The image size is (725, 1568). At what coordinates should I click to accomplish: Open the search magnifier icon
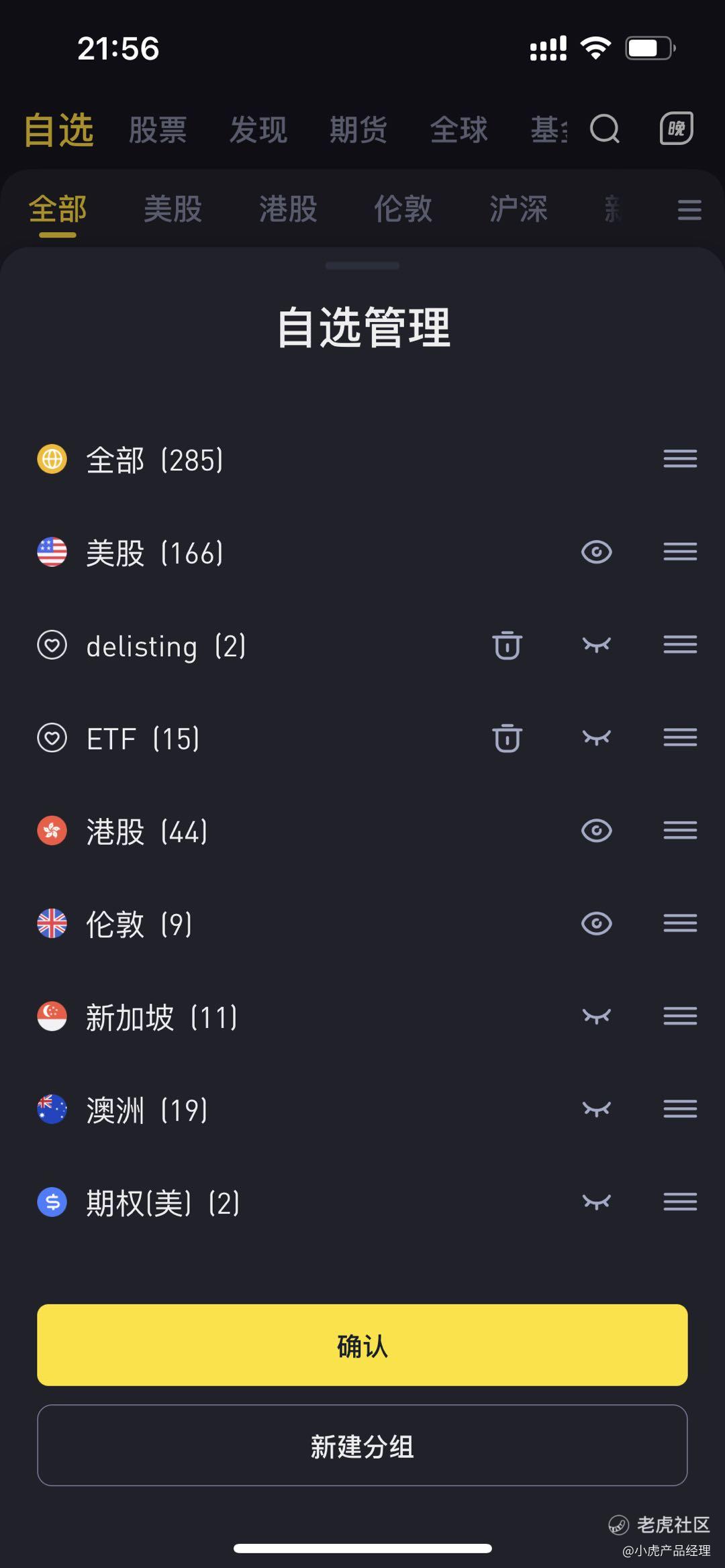[604, 128]
